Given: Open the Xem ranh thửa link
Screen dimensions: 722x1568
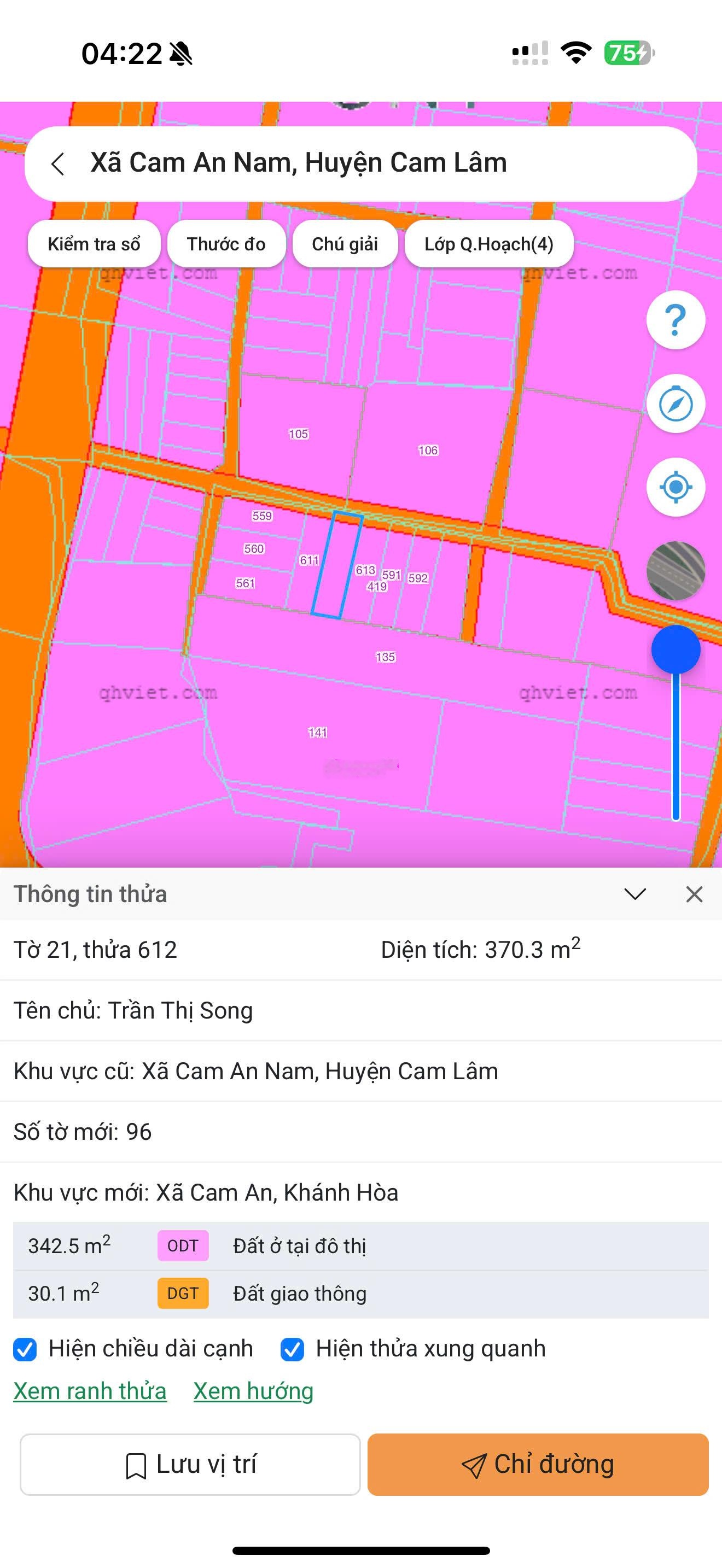Looking at the screenshot, I should point(90,1391).
